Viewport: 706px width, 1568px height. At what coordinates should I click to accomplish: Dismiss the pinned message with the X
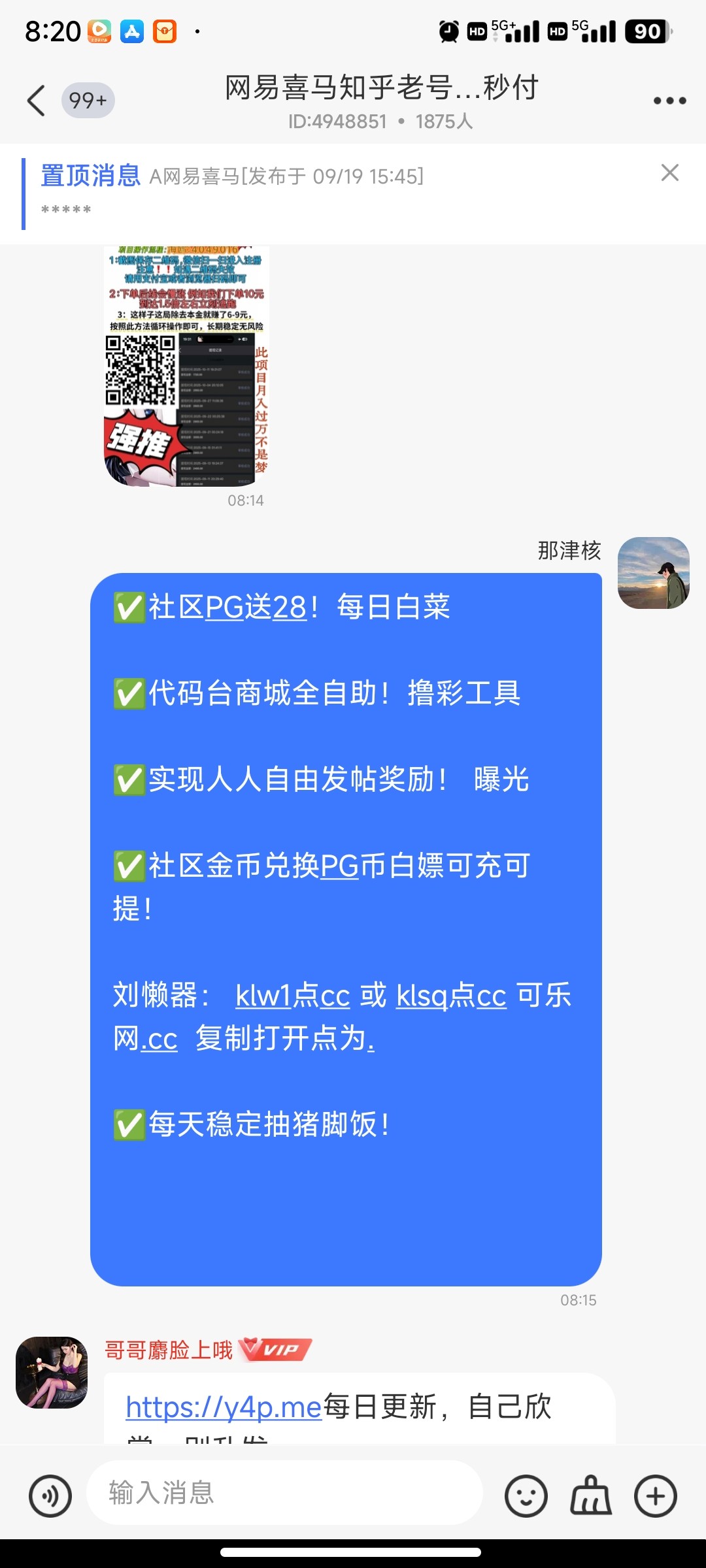pyautogui.click(x=669, y=172)
